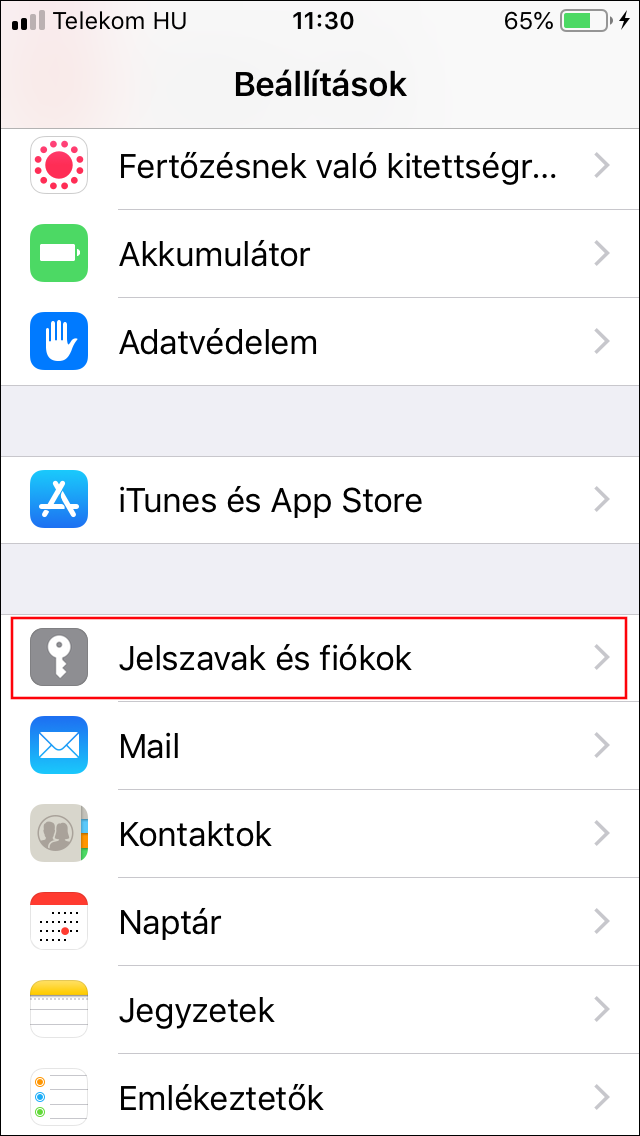Open iTunes és App Store settings
Image resolution: width=640 pixels, height=1136 pixels.
coord(320,500)
